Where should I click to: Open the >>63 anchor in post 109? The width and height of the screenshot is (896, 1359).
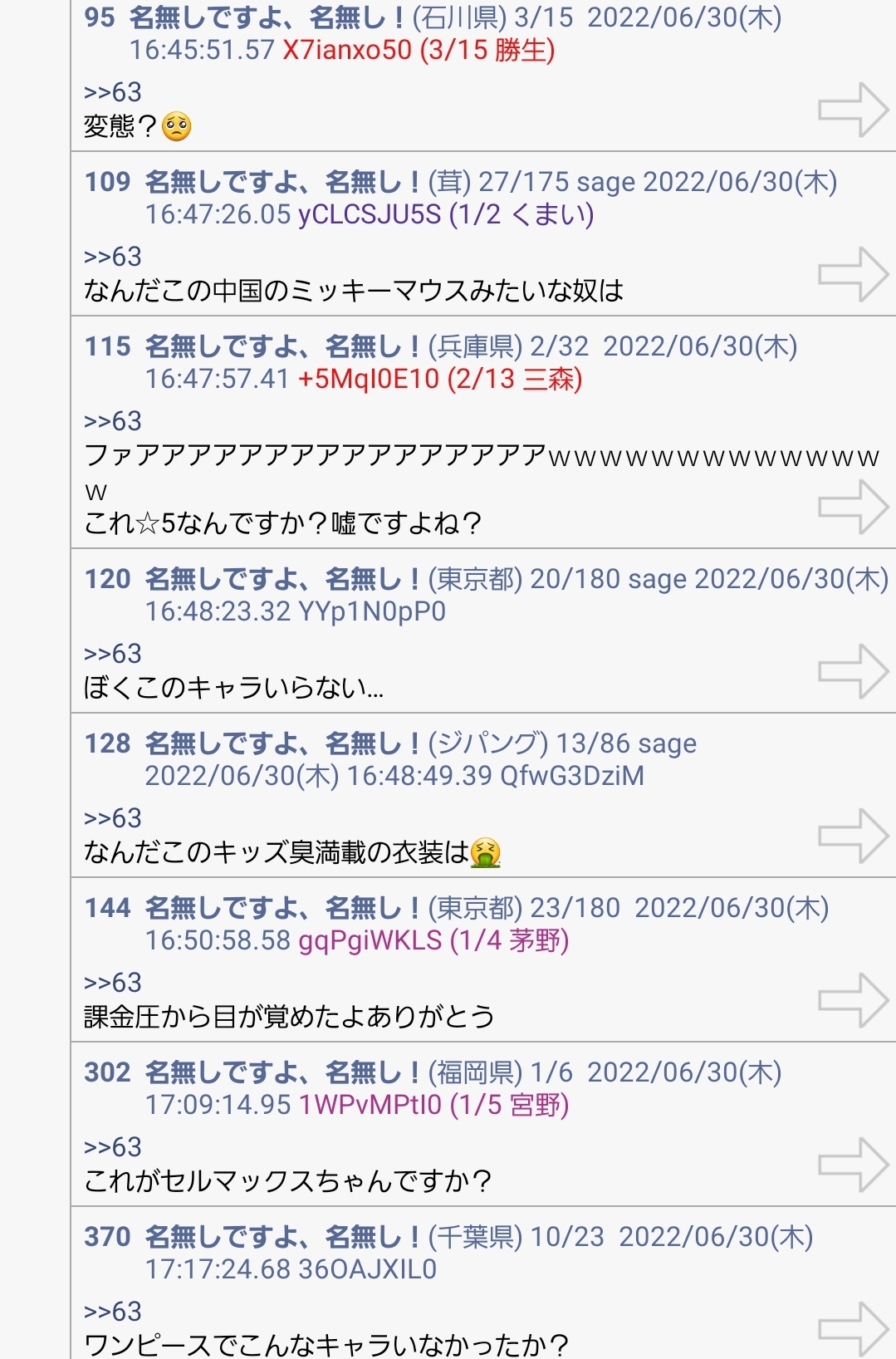tap(113, 257)
